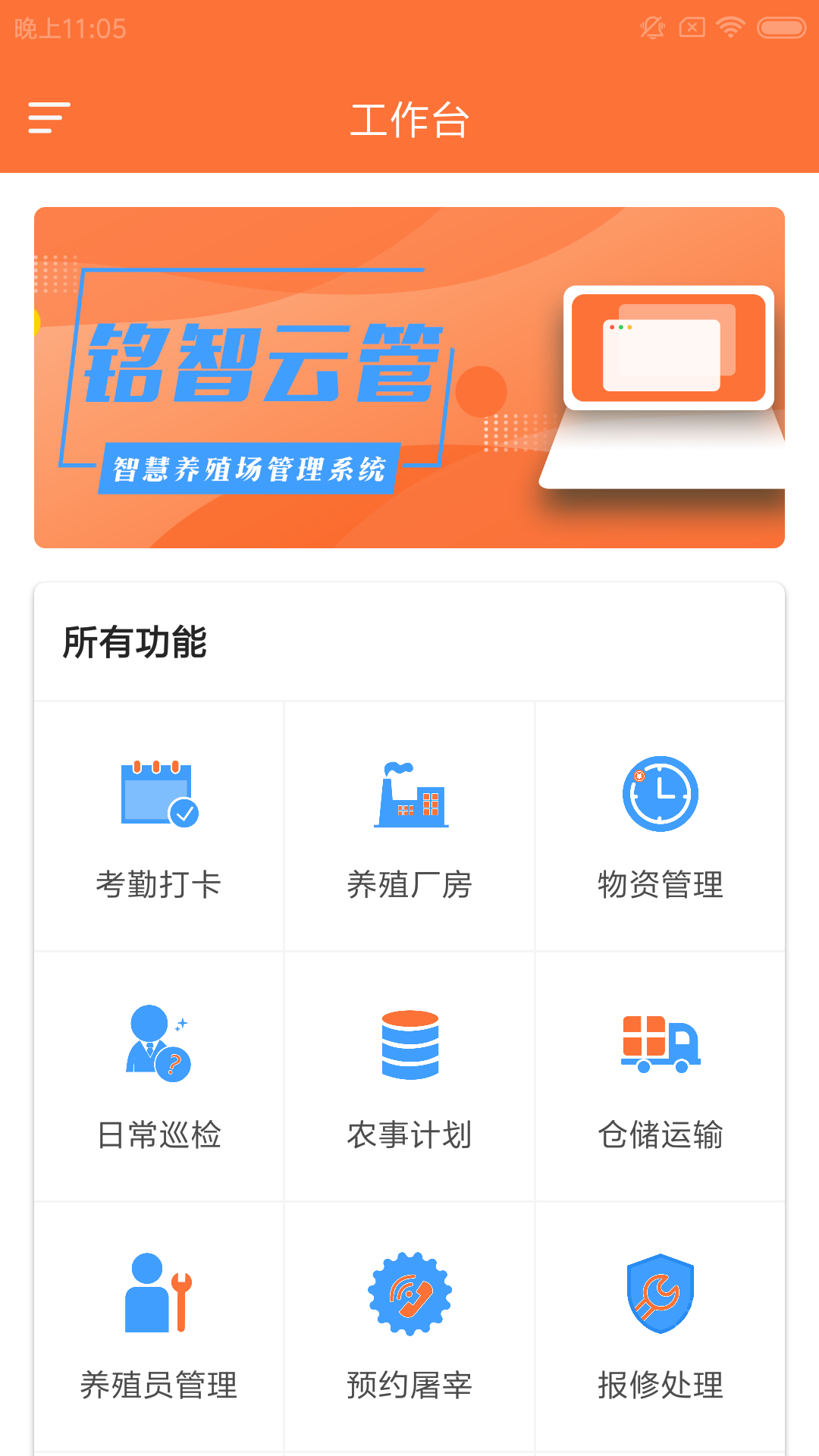Open the 铭智云管 promotional banner

pos(409,378)
